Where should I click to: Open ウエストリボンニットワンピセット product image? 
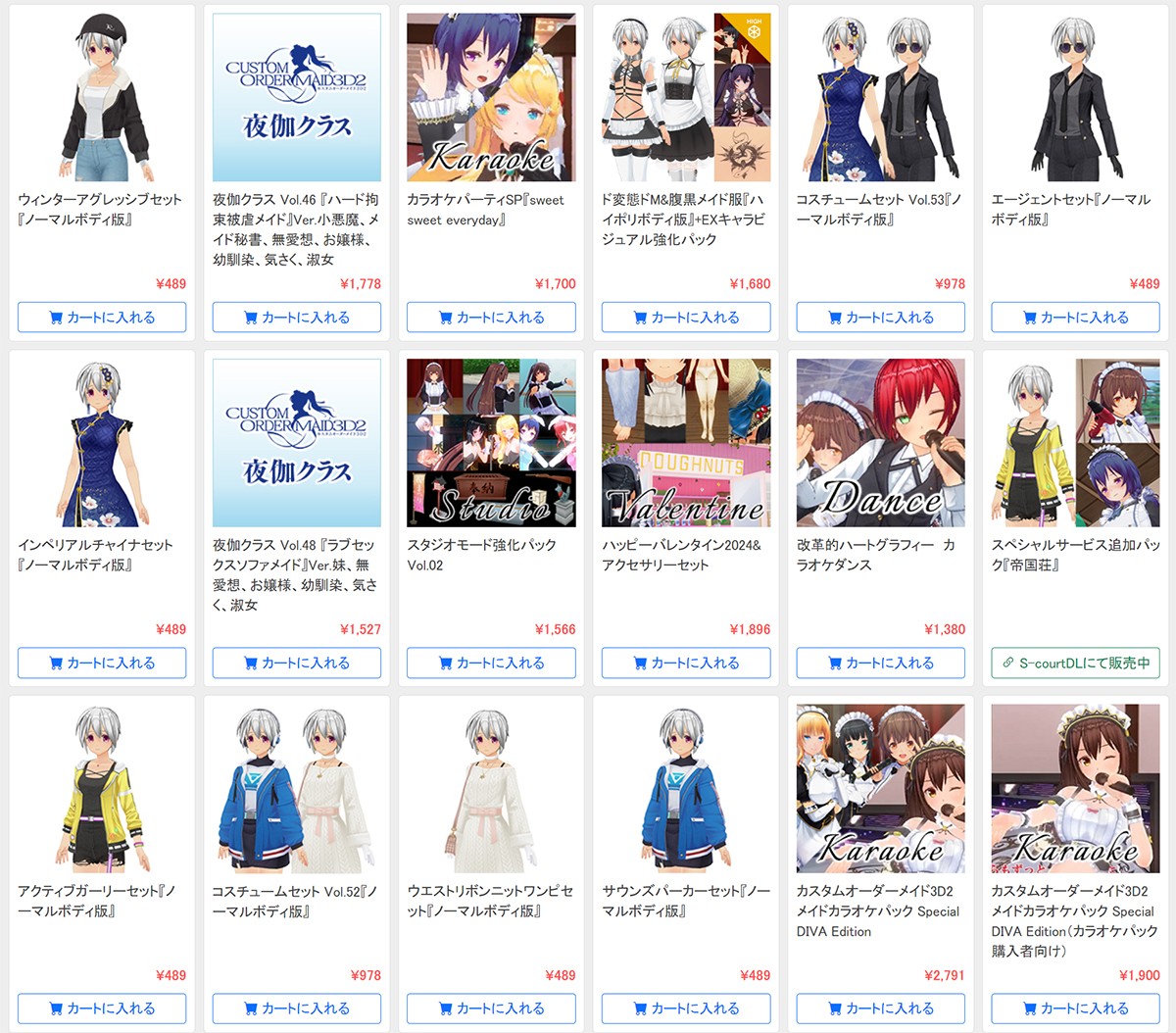(x=491, y=788)
